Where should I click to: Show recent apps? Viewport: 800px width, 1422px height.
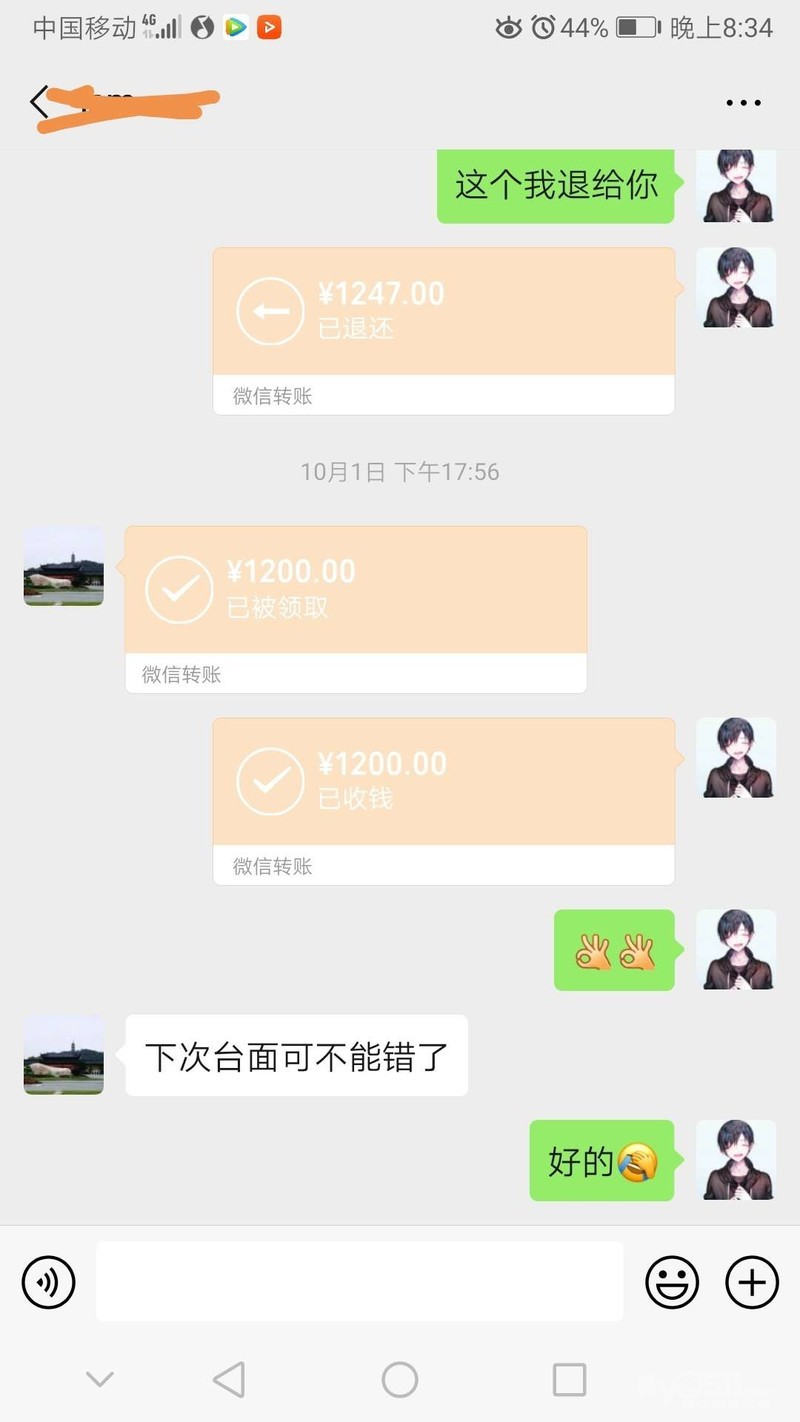coord(569,1380)
